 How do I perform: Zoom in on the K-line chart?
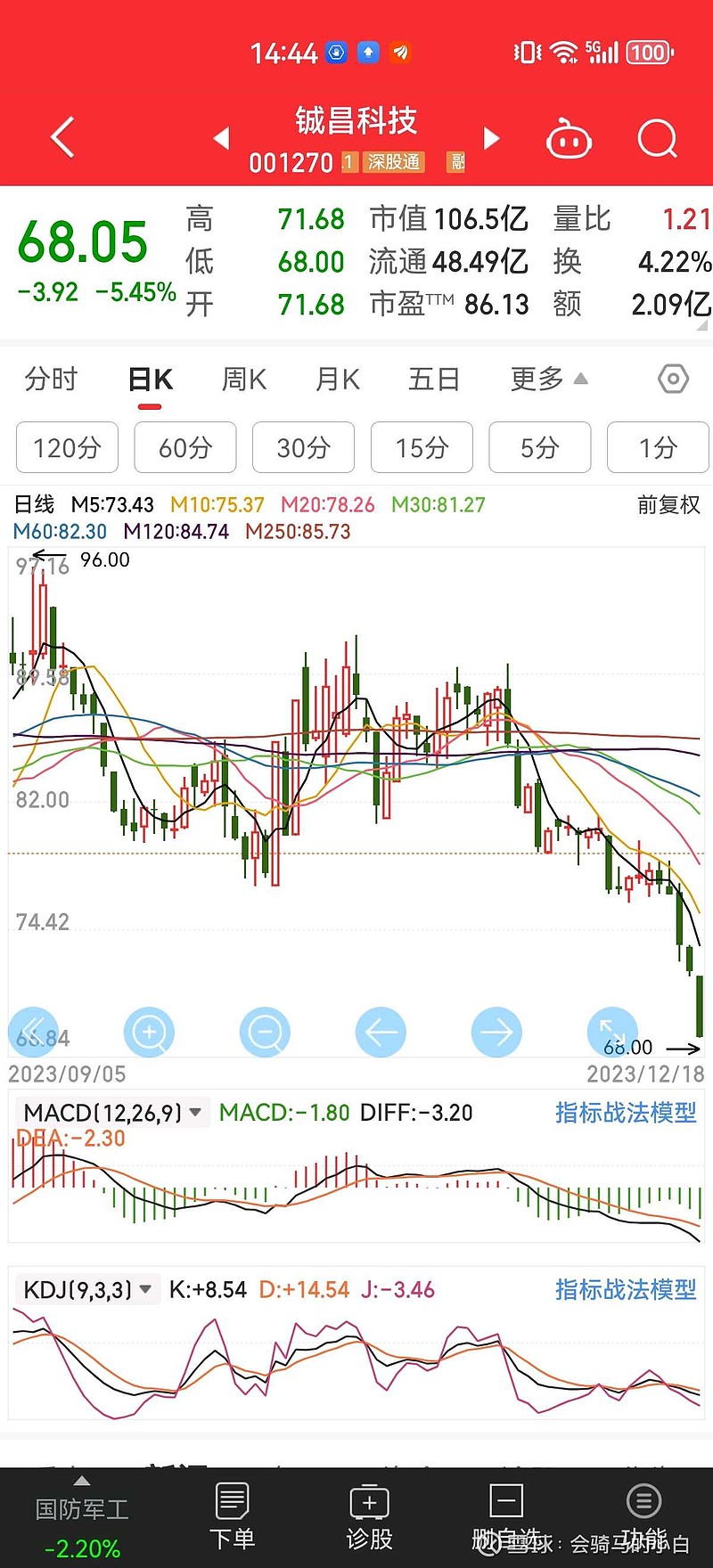149,1033
